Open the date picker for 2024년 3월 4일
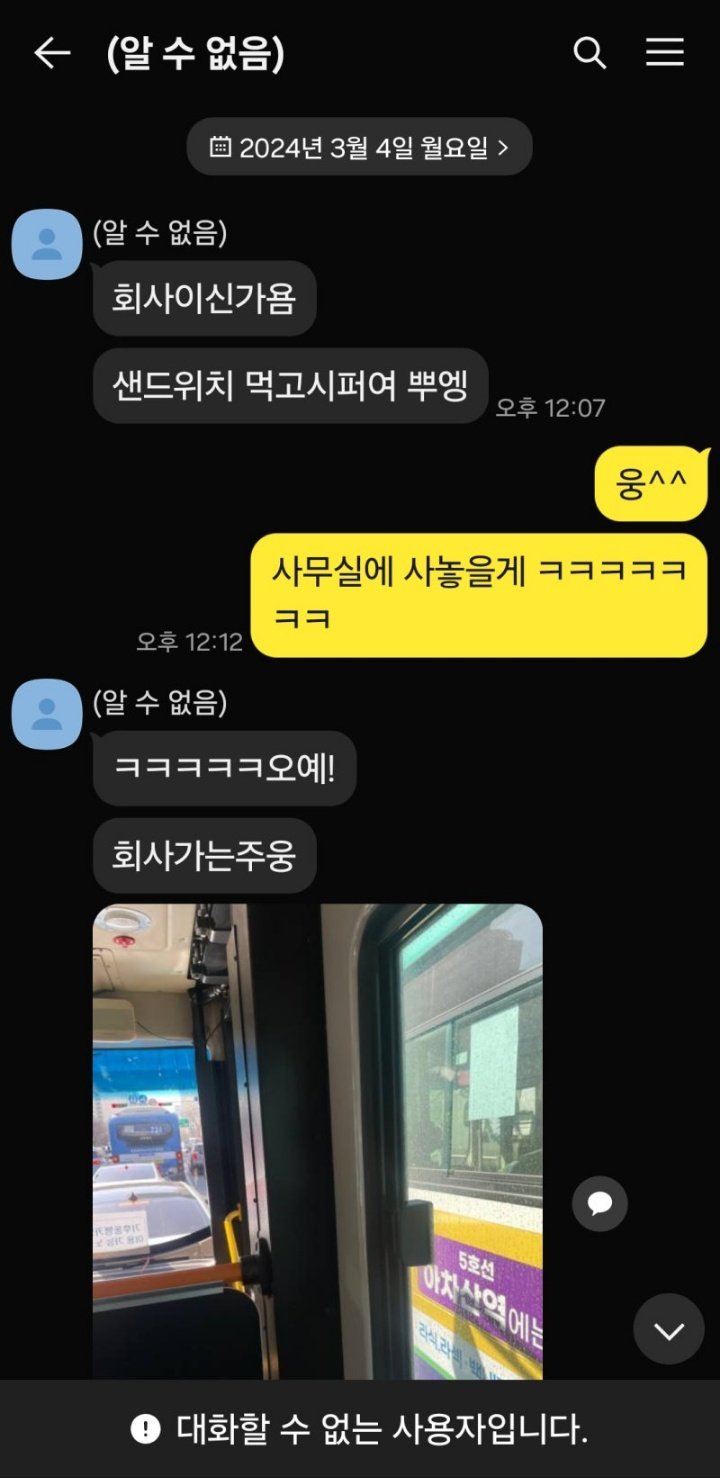Viewport: 720px width, 1478px height. [x=359, y=147]
